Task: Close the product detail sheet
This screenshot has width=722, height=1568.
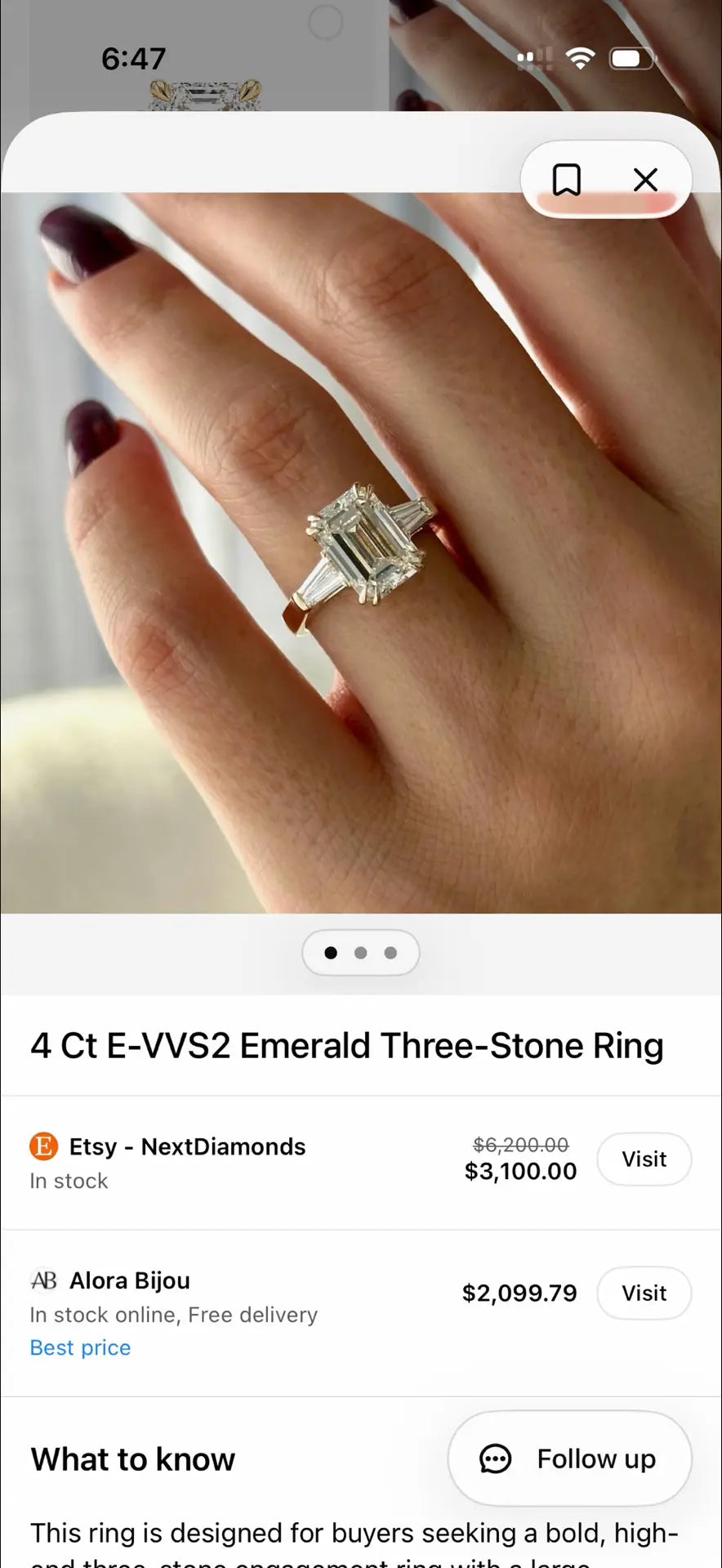Action: click(x=645, y=180)
